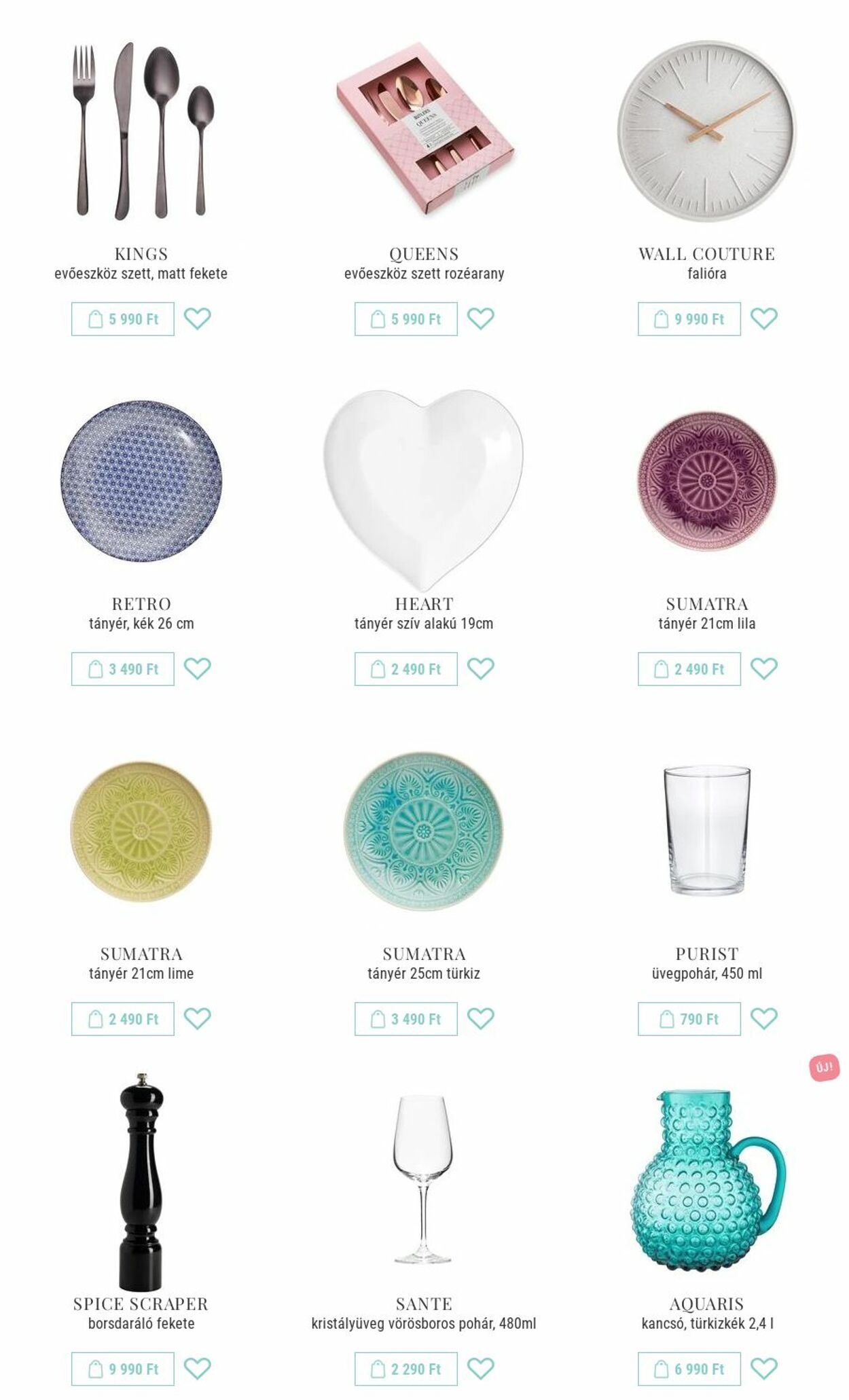Like the PURIST 450 ml glass
The image size is (849, 1400).
click(764, 1018)
